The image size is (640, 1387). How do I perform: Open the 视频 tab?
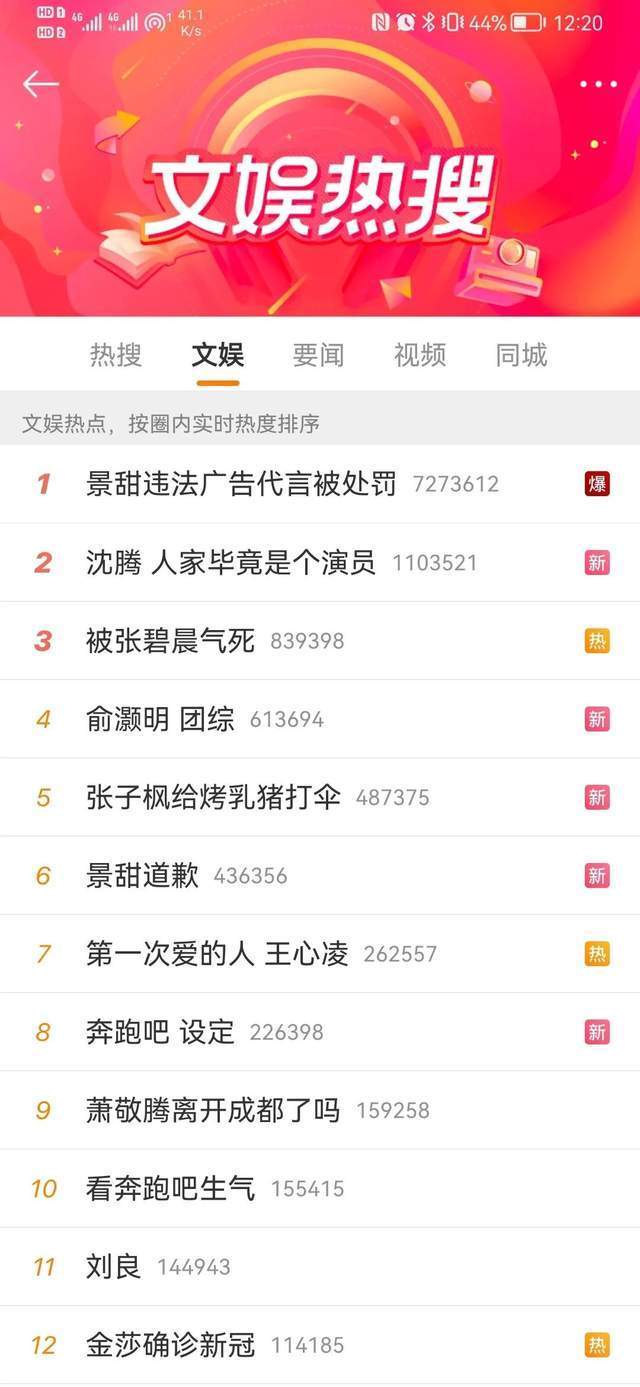420,355
